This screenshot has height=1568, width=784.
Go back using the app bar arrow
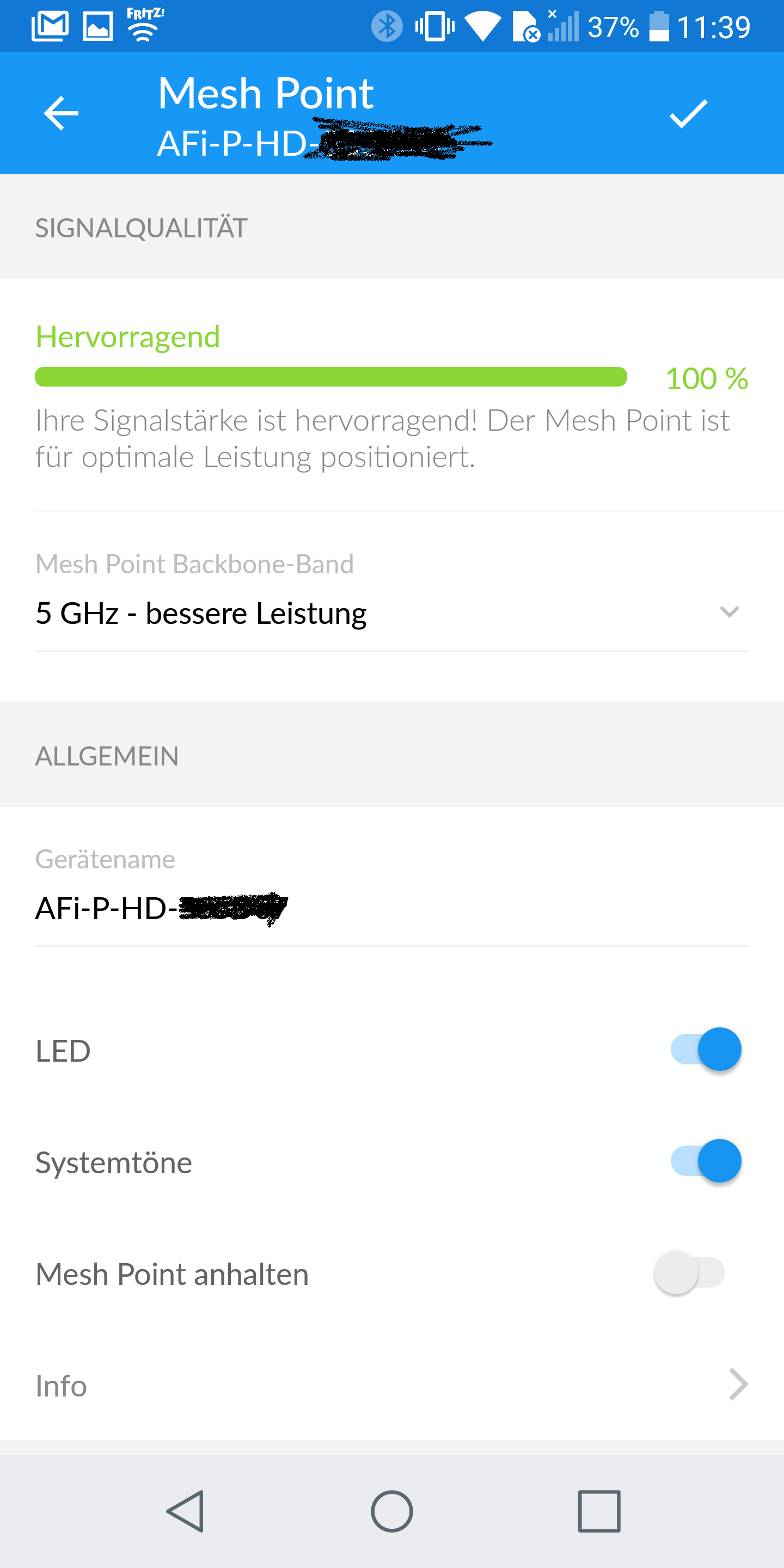click(x=62, y=113)
